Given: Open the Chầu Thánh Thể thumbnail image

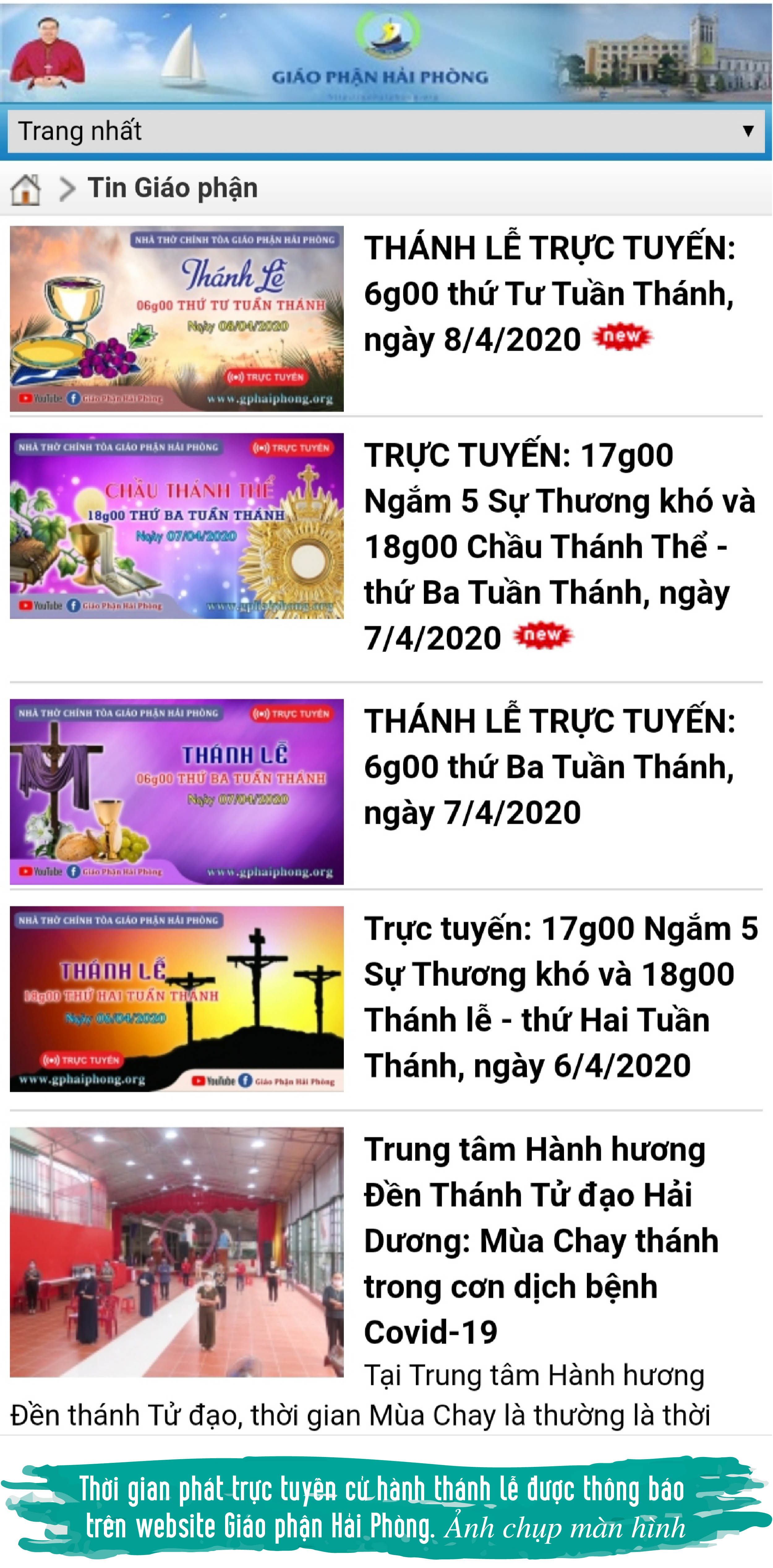Looking at the screenshot, I should 177,525.
